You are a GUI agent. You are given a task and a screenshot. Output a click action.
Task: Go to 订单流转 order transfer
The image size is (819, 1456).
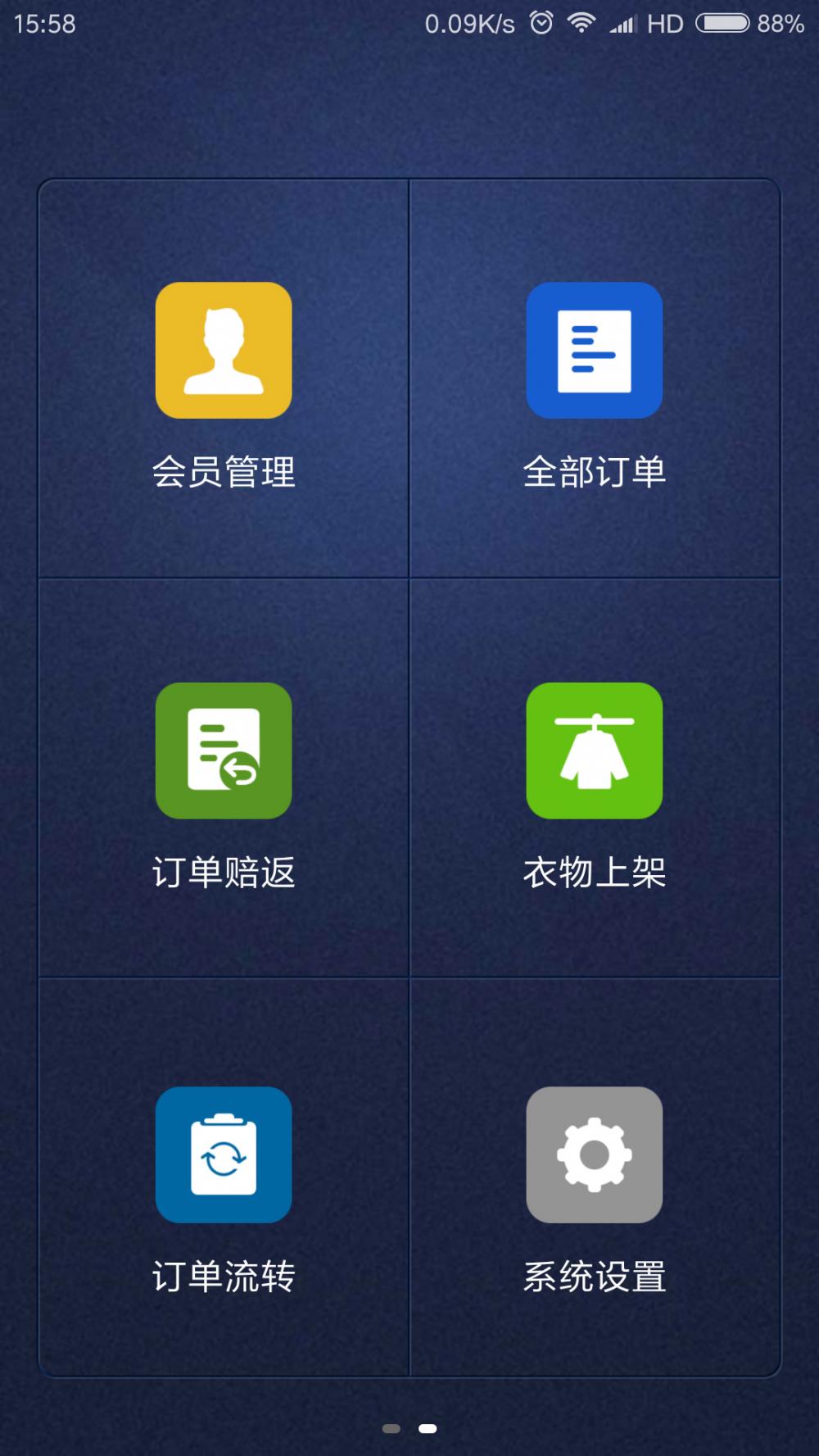(224, 1154)
